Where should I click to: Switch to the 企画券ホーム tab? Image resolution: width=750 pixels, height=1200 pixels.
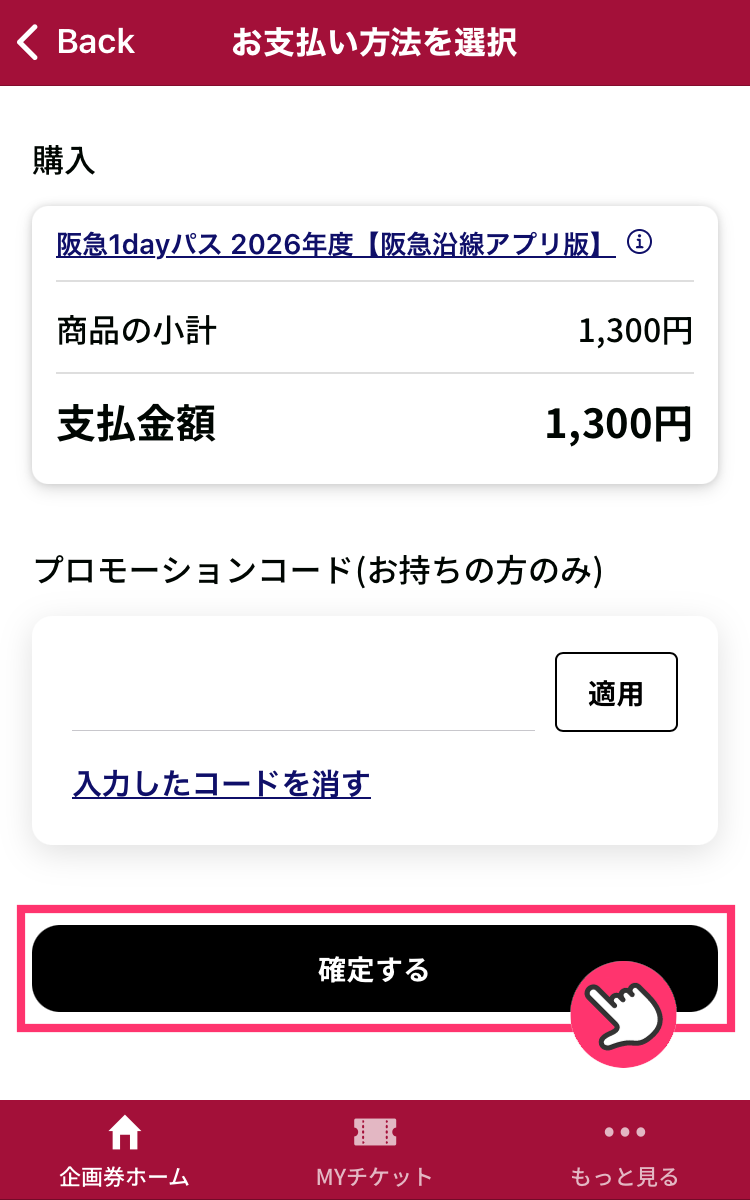coord(124,1150)
